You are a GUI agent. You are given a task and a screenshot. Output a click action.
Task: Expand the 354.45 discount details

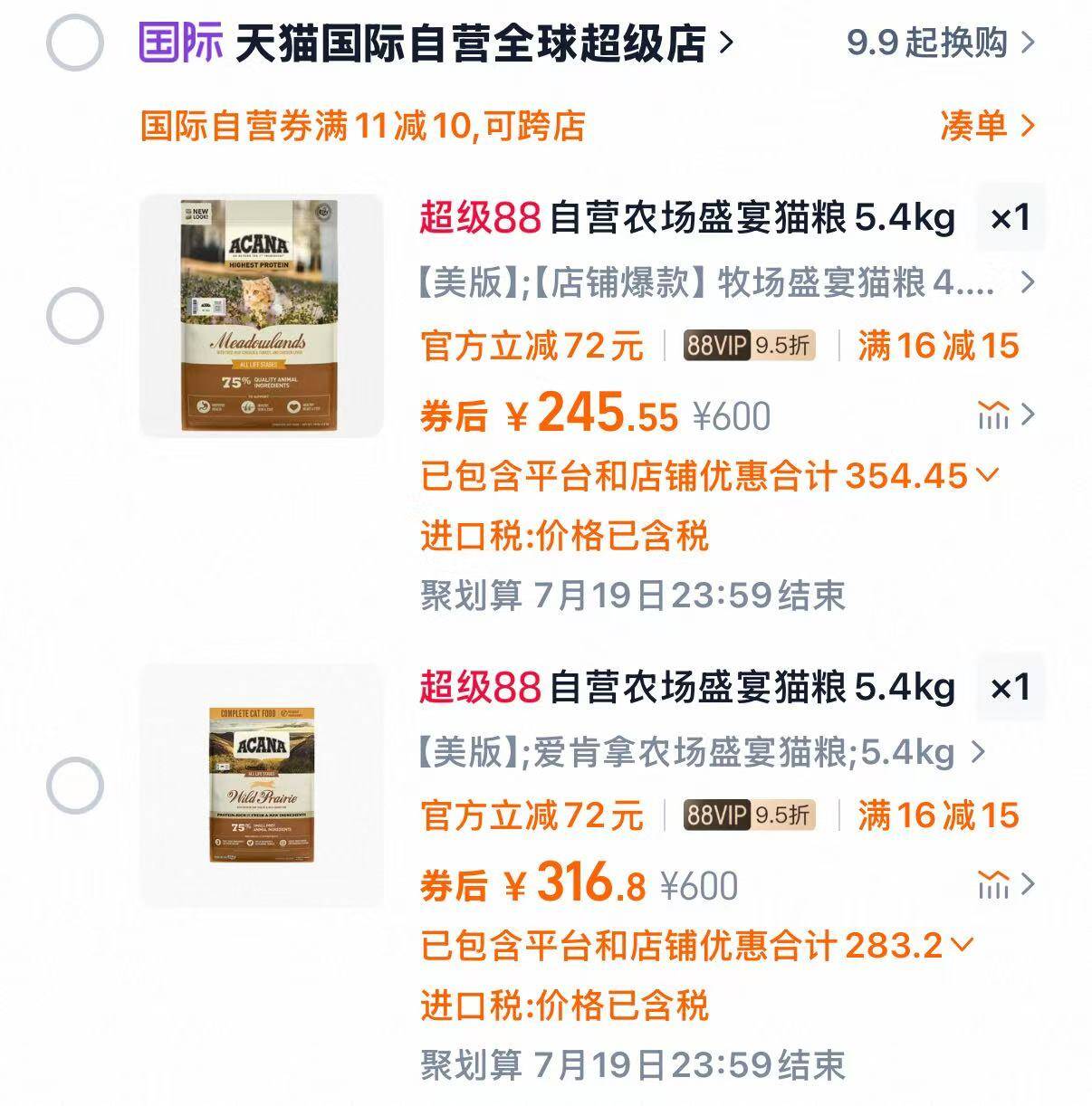click(967, 472)
